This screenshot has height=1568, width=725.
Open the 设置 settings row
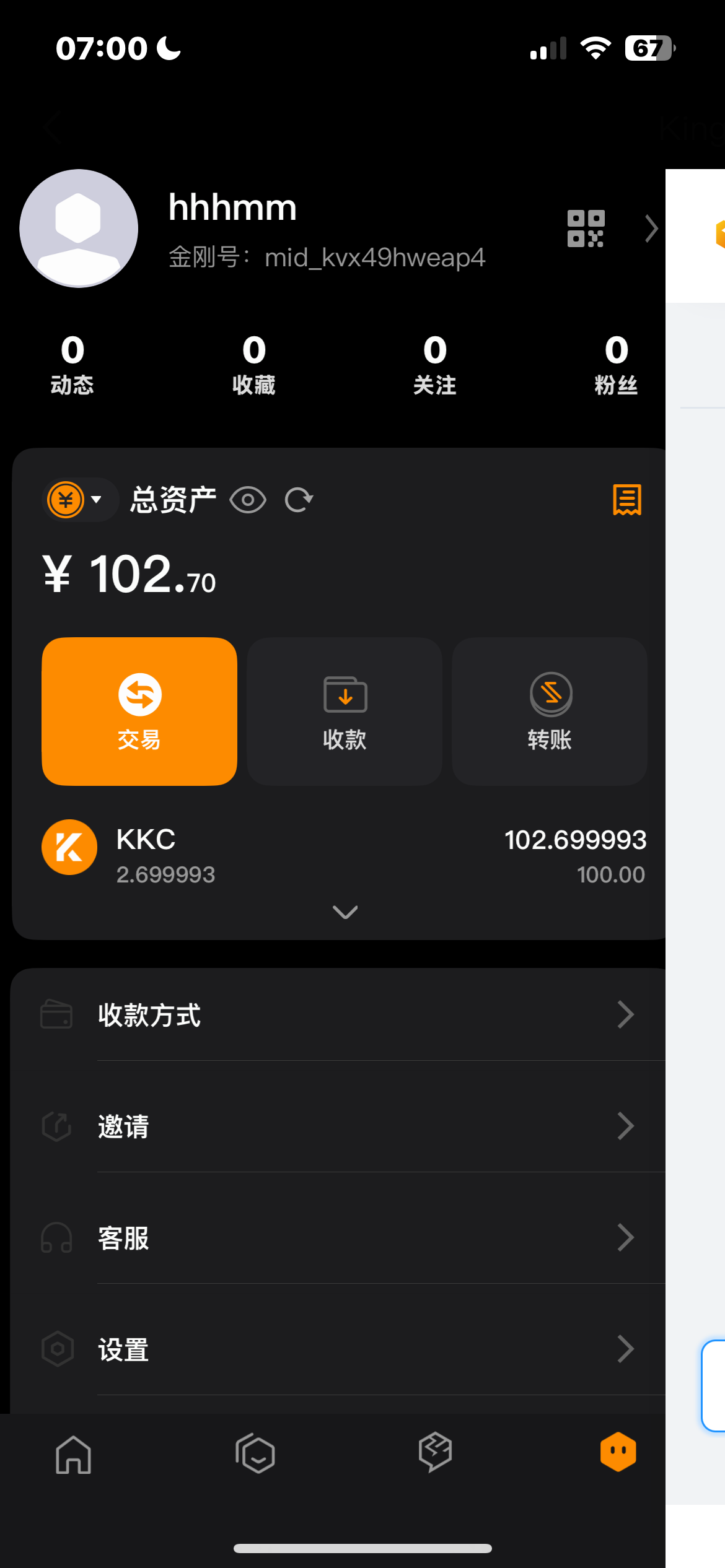[x=338, y=1349]
